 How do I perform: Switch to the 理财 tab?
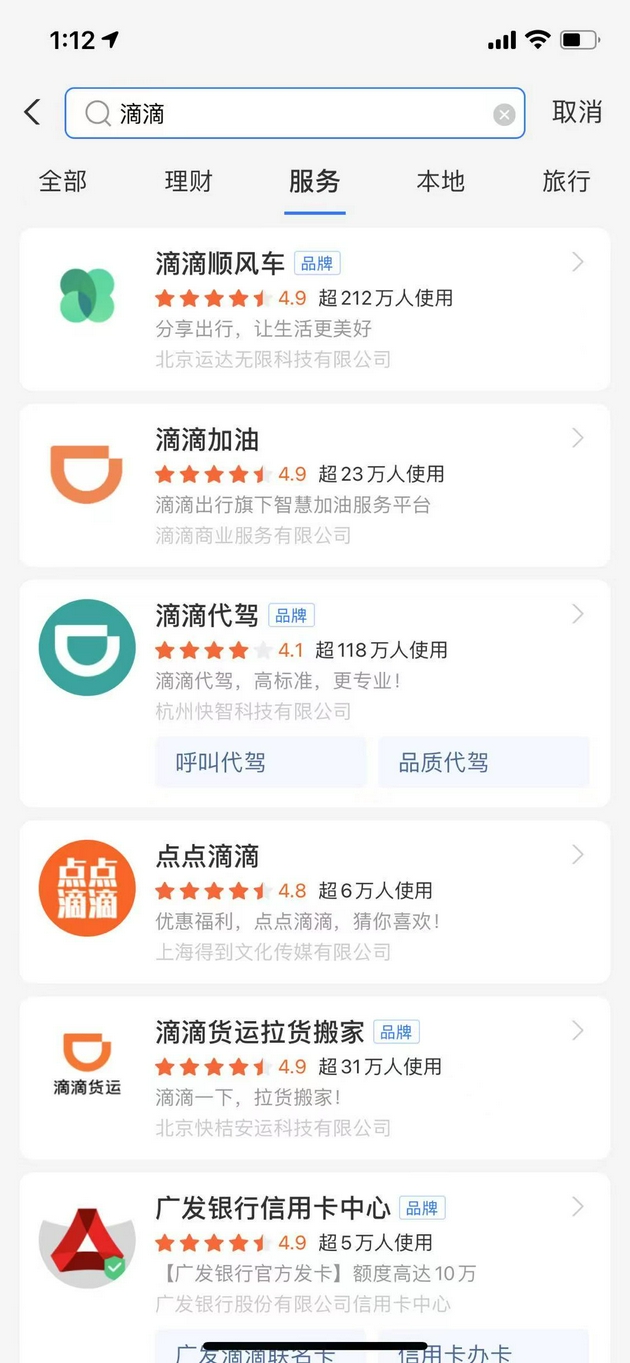click(189, 181)
